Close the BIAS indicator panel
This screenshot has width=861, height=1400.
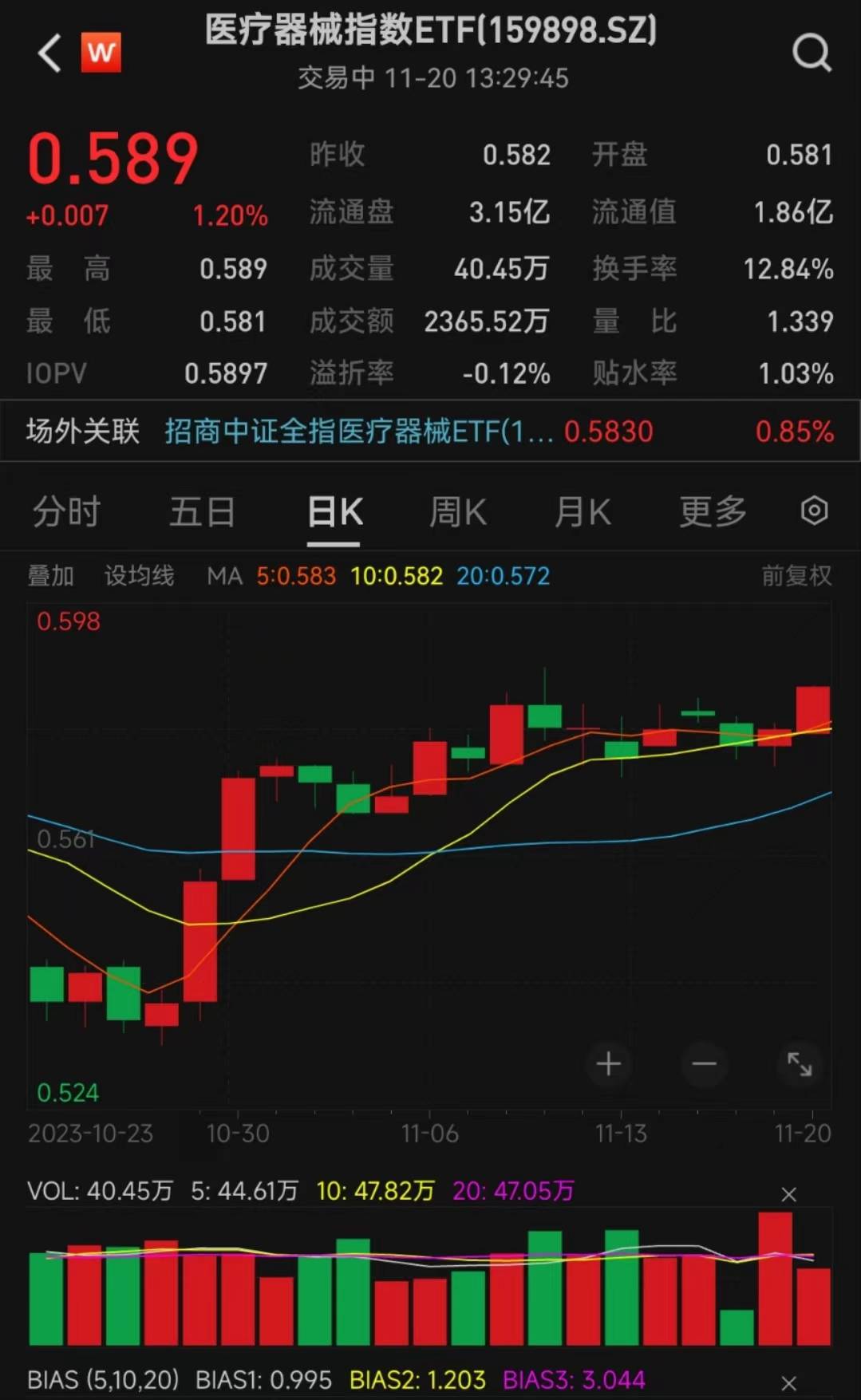(788, 1382)
